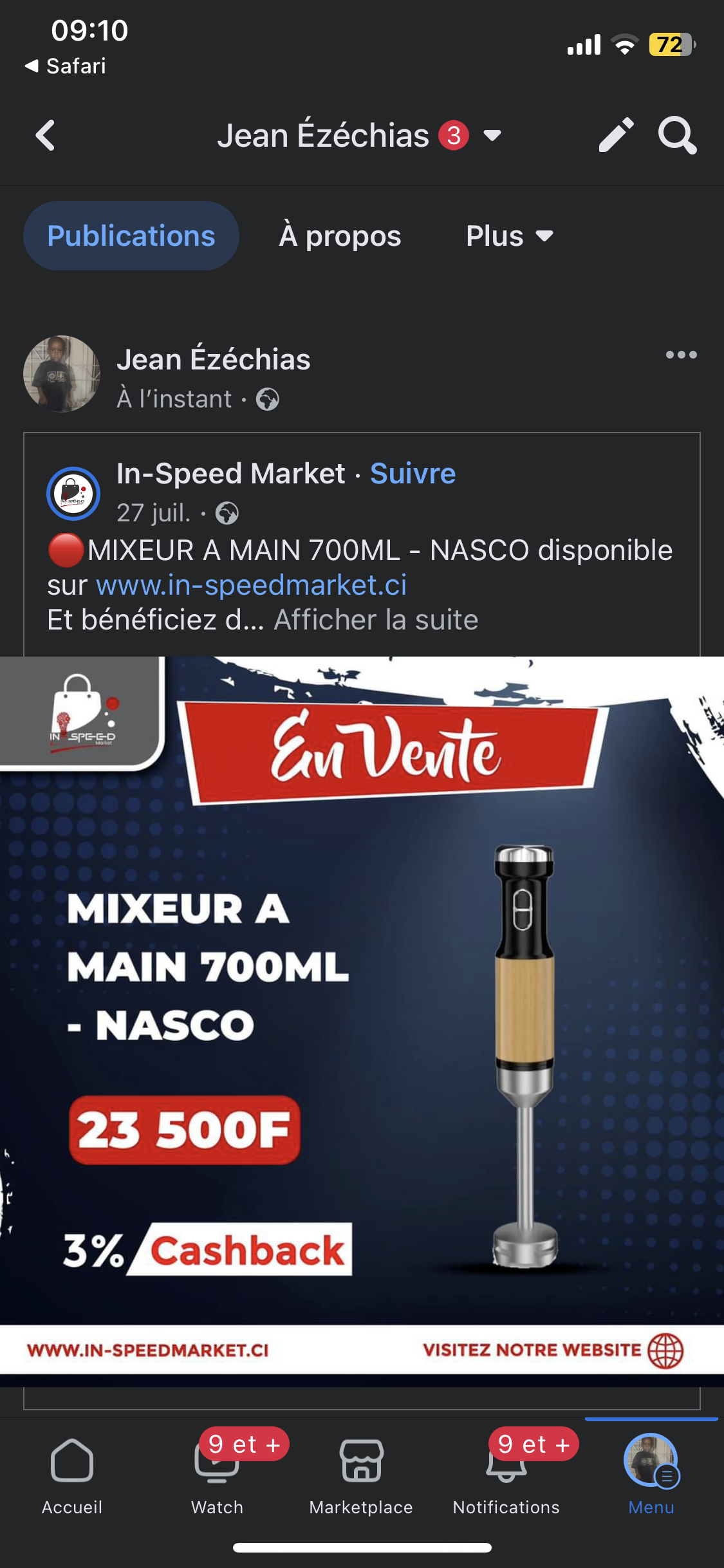The image size is (724, 1568).
Task: Open the www.in-speedmarket.ci link
Action: (x=251, y=585)
